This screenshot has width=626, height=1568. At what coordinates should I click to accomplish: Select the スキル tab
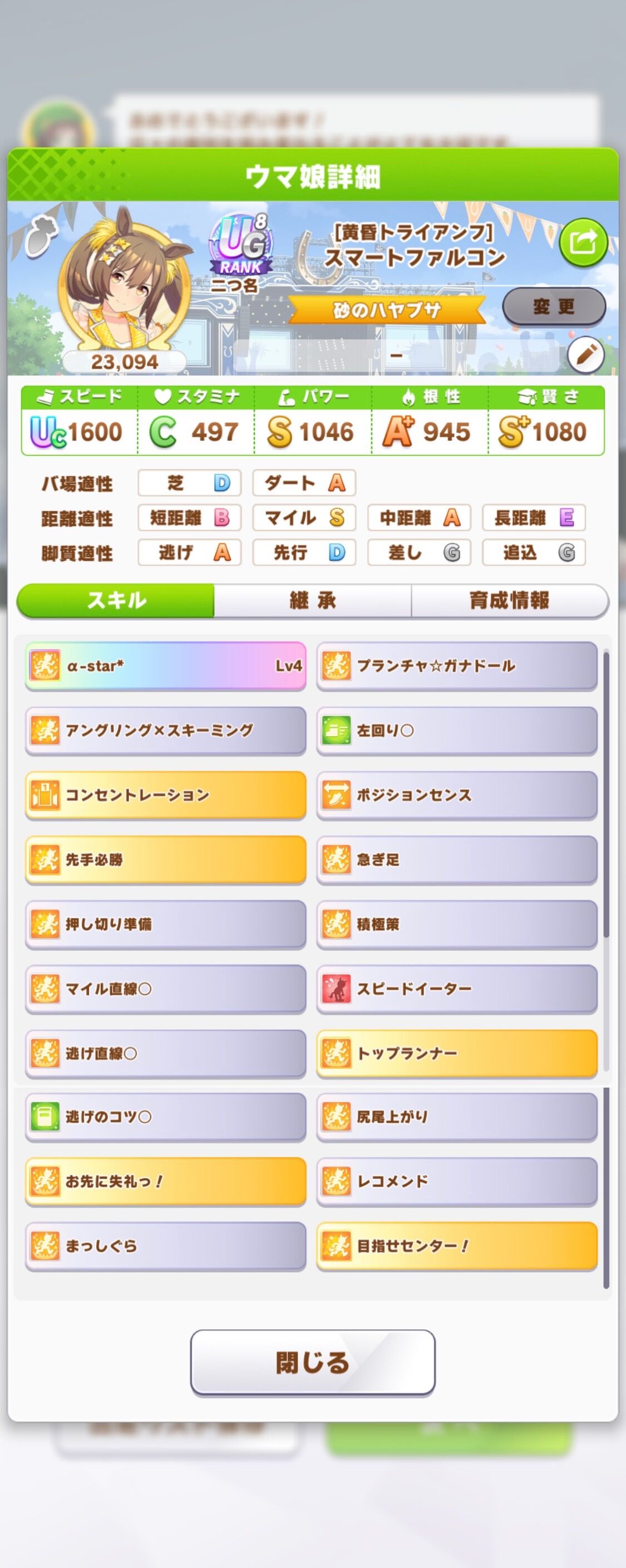[x=116, y=600]
